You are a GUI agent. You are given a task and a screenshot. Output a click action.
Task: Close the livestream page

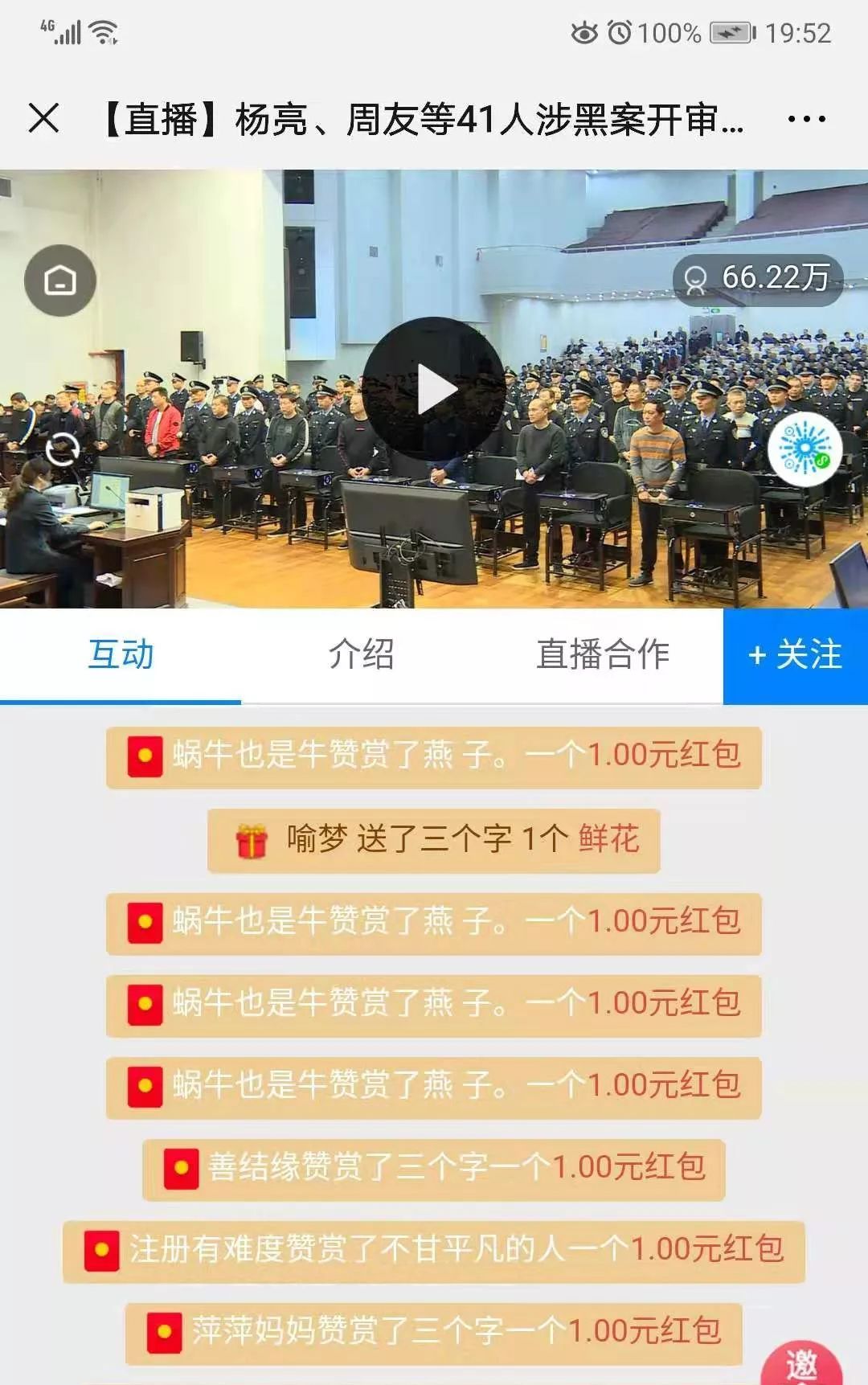pyautogui.click(x=43, y=119)
